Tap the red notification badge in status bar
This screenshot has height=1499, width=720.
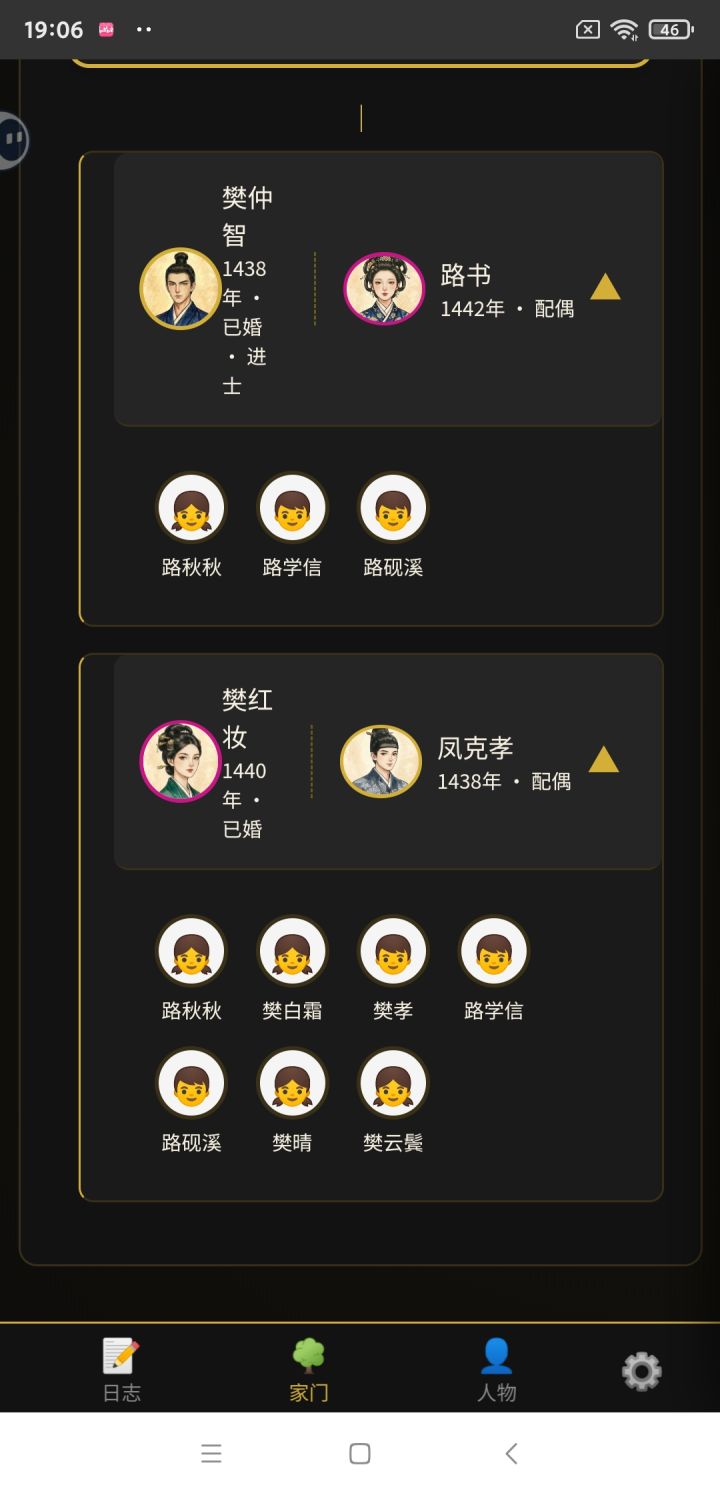click(x=108, y=30)
